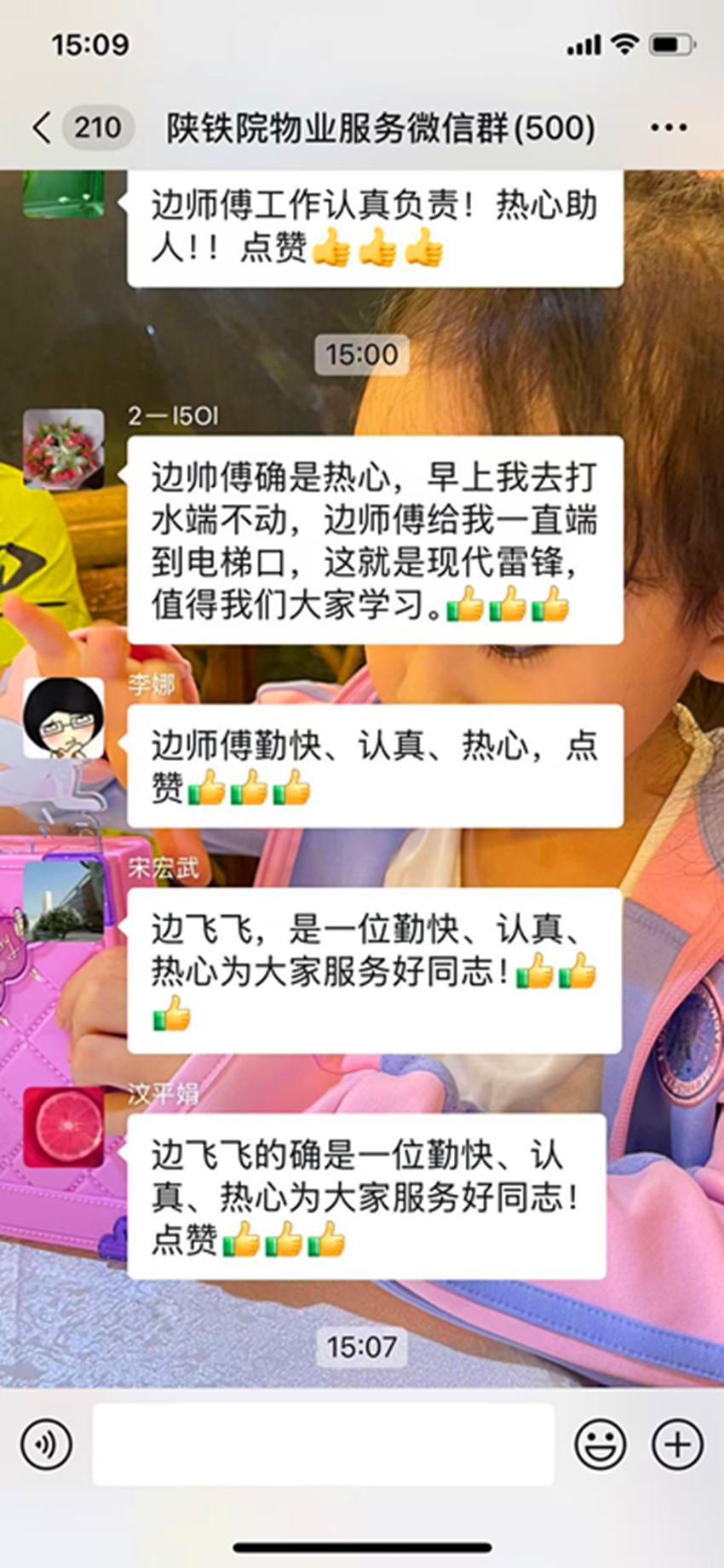The image size is (724, 1568).
Task: View 李娜's profile avatar
Action: tap(63, 718)
